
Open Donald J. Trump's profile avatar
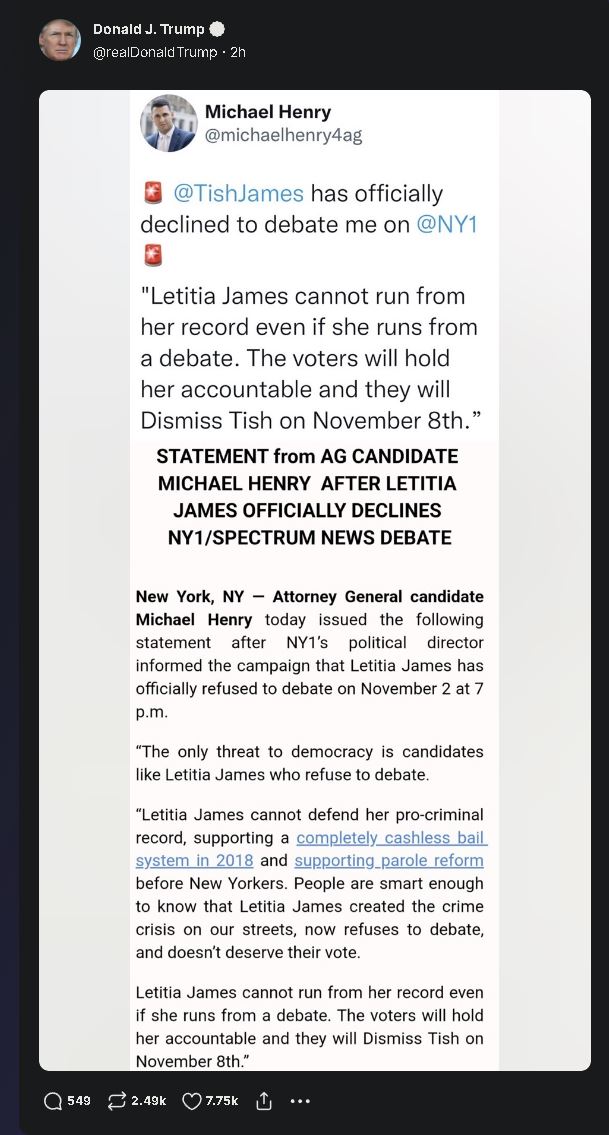[59, 40]
